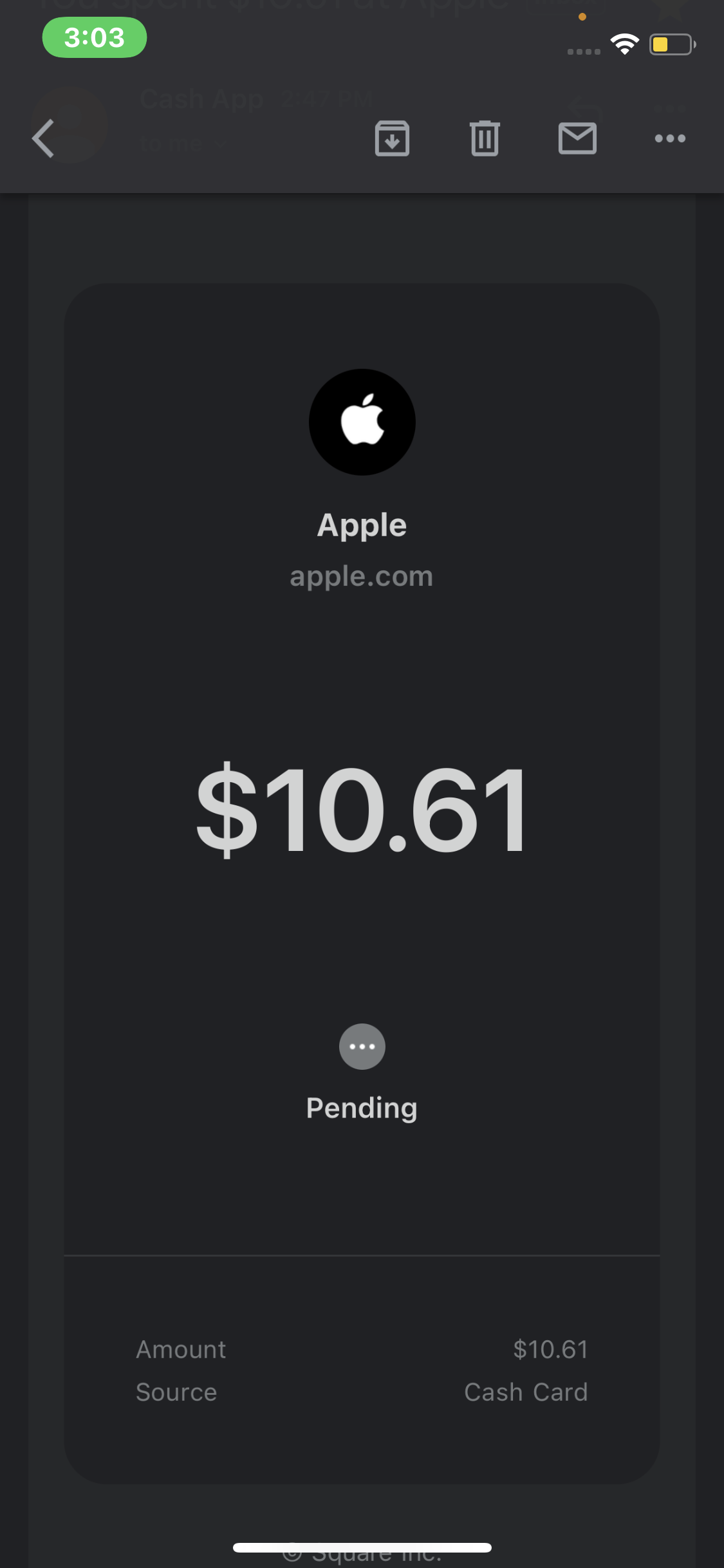
Task: Archive this Cash App email
Action: (392, 138)
